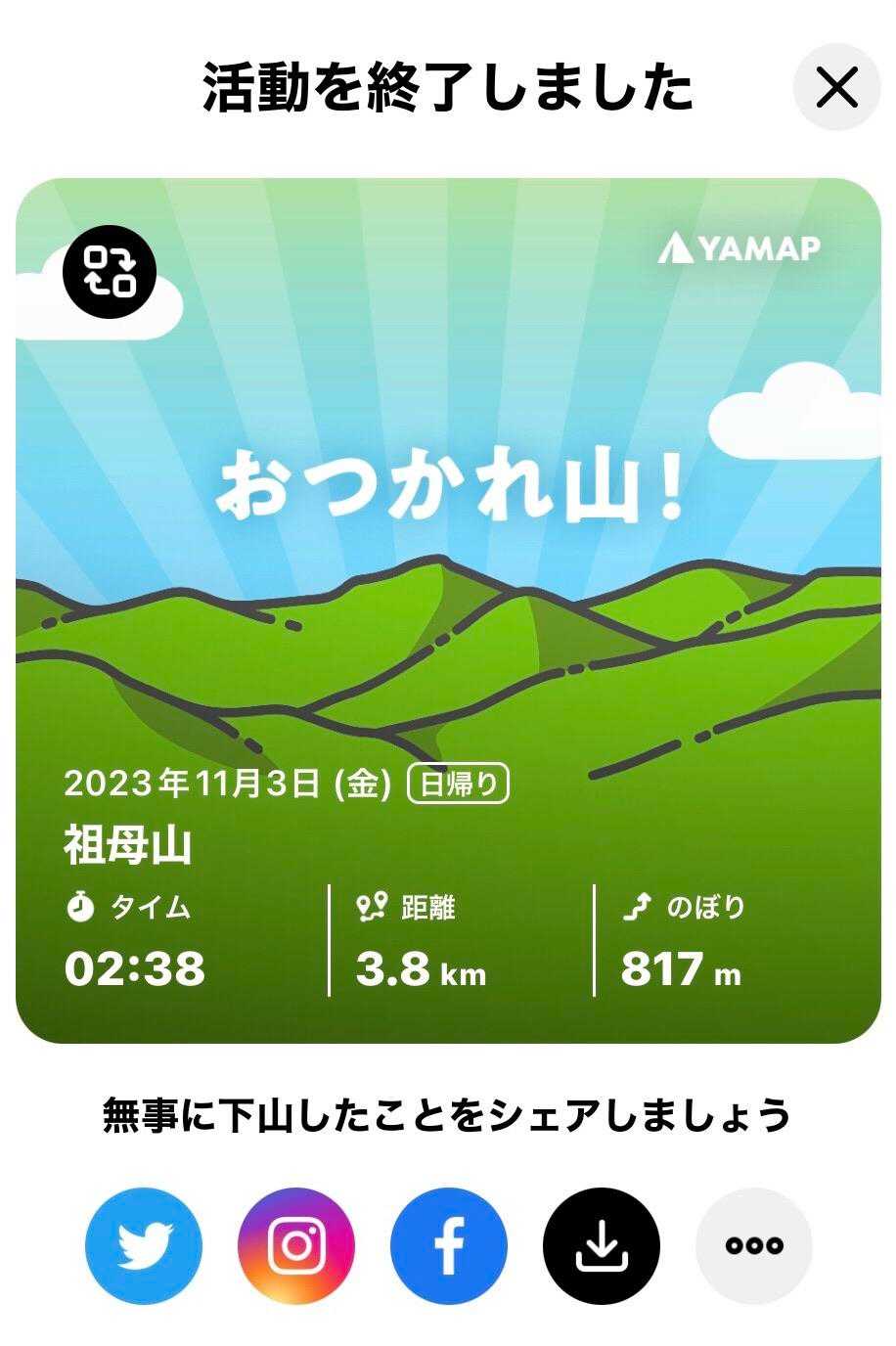Download the share card image

[602, 1245]
